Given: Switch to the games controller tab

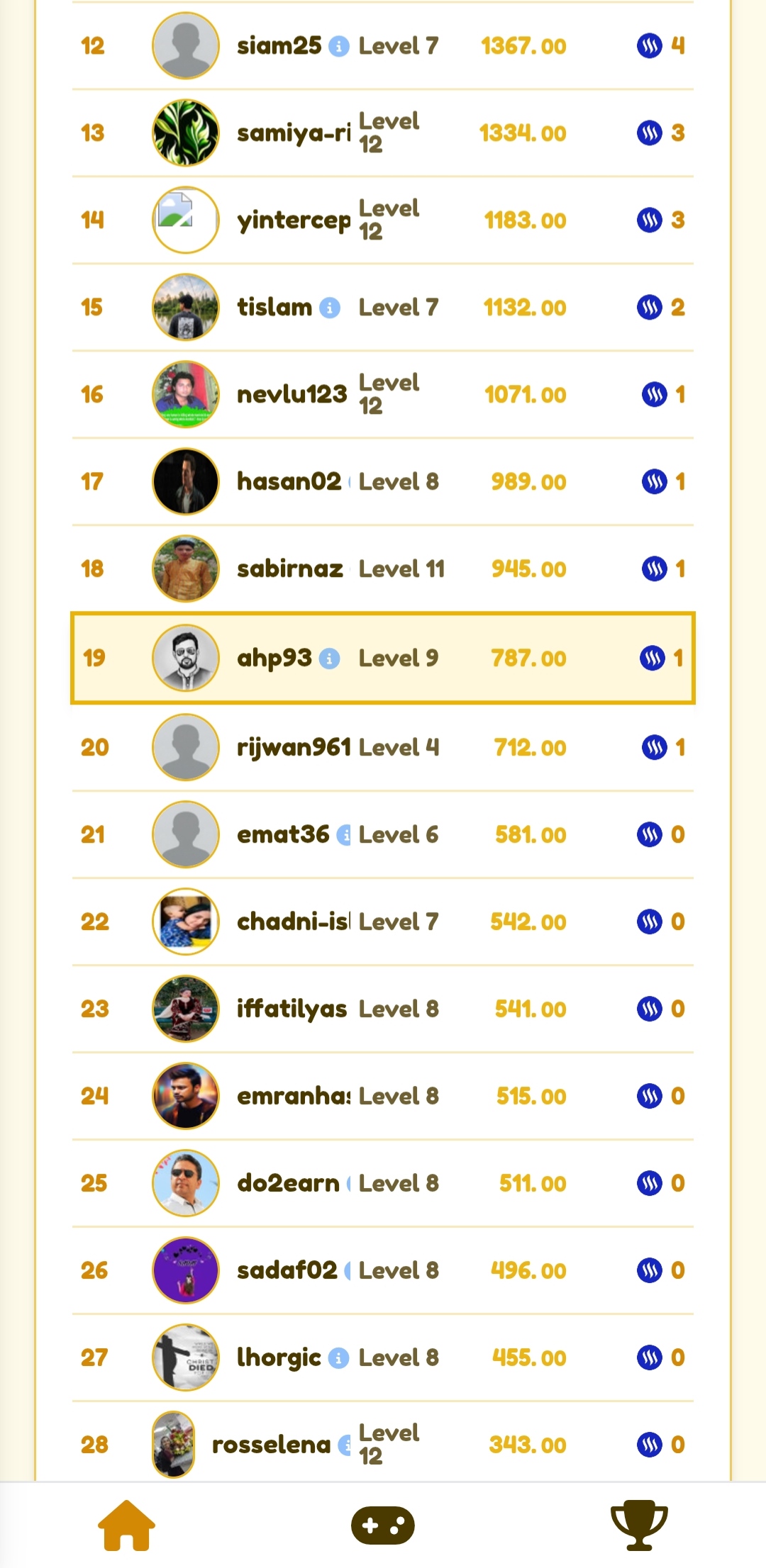Looking at the screenshot, I should [383, 1525].
